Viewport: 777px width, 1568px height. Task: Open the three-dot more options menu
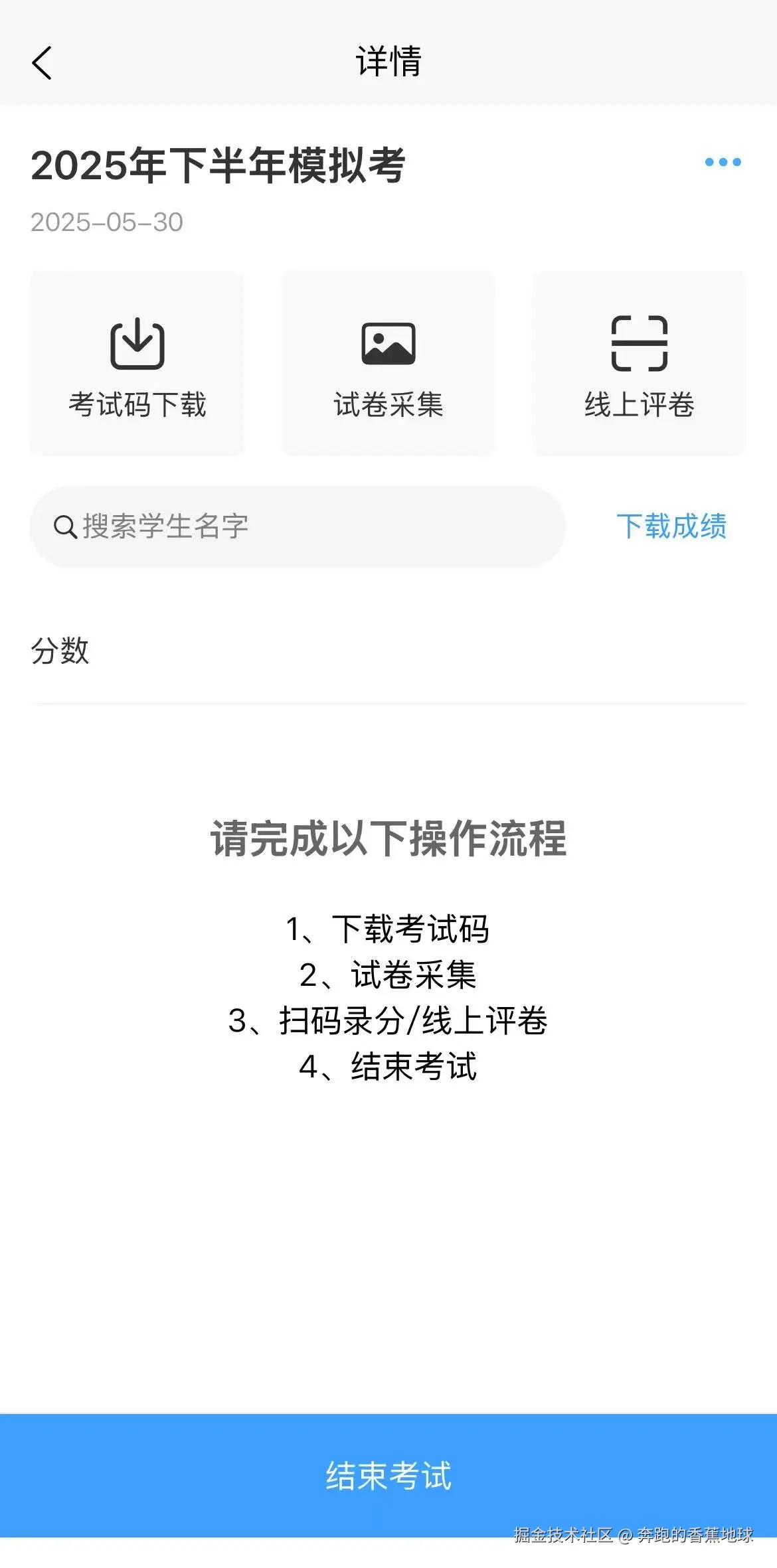point(723,162)
